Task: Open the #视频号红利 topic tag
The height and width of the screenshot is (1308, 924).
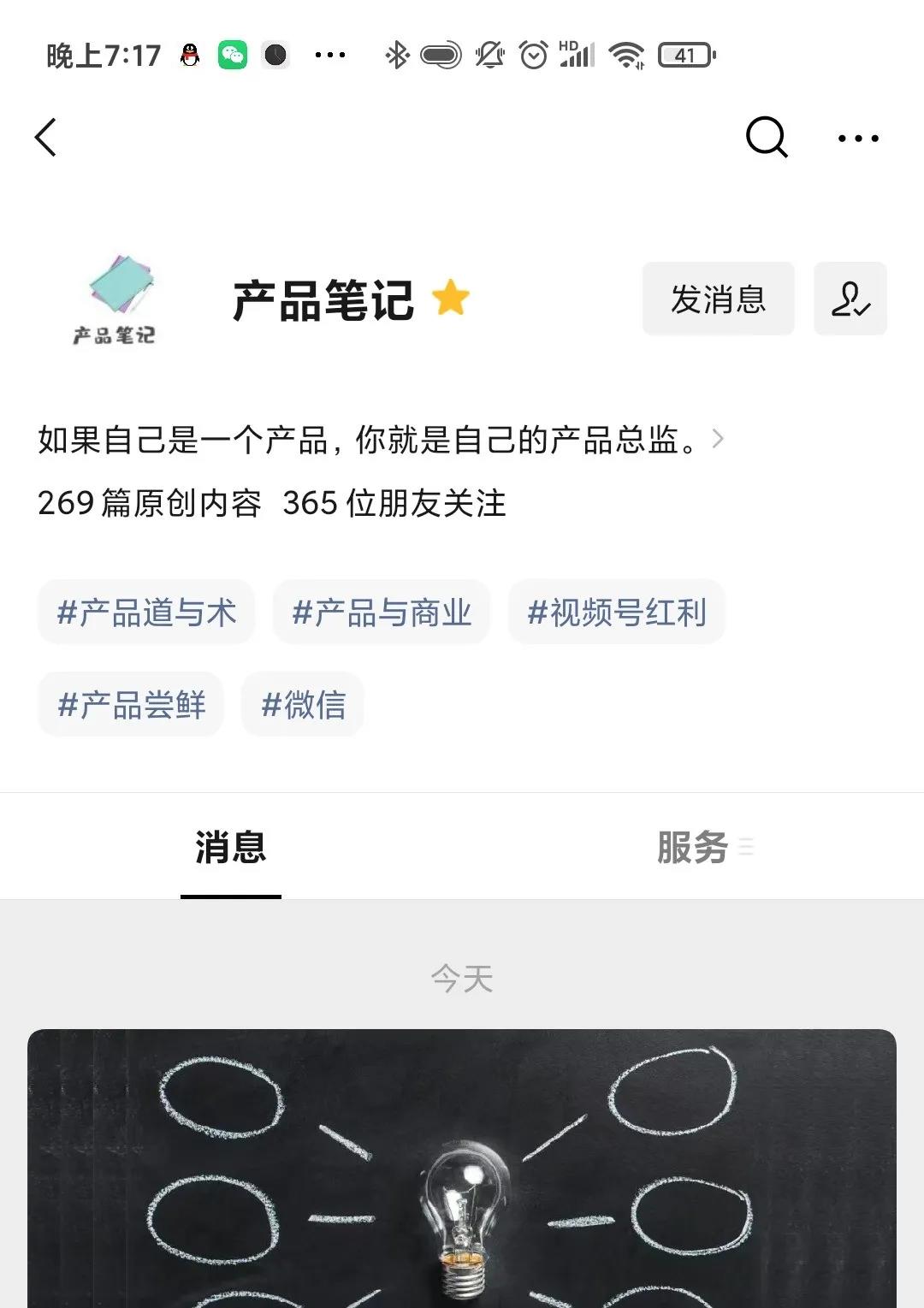Action: pos(616,612)
